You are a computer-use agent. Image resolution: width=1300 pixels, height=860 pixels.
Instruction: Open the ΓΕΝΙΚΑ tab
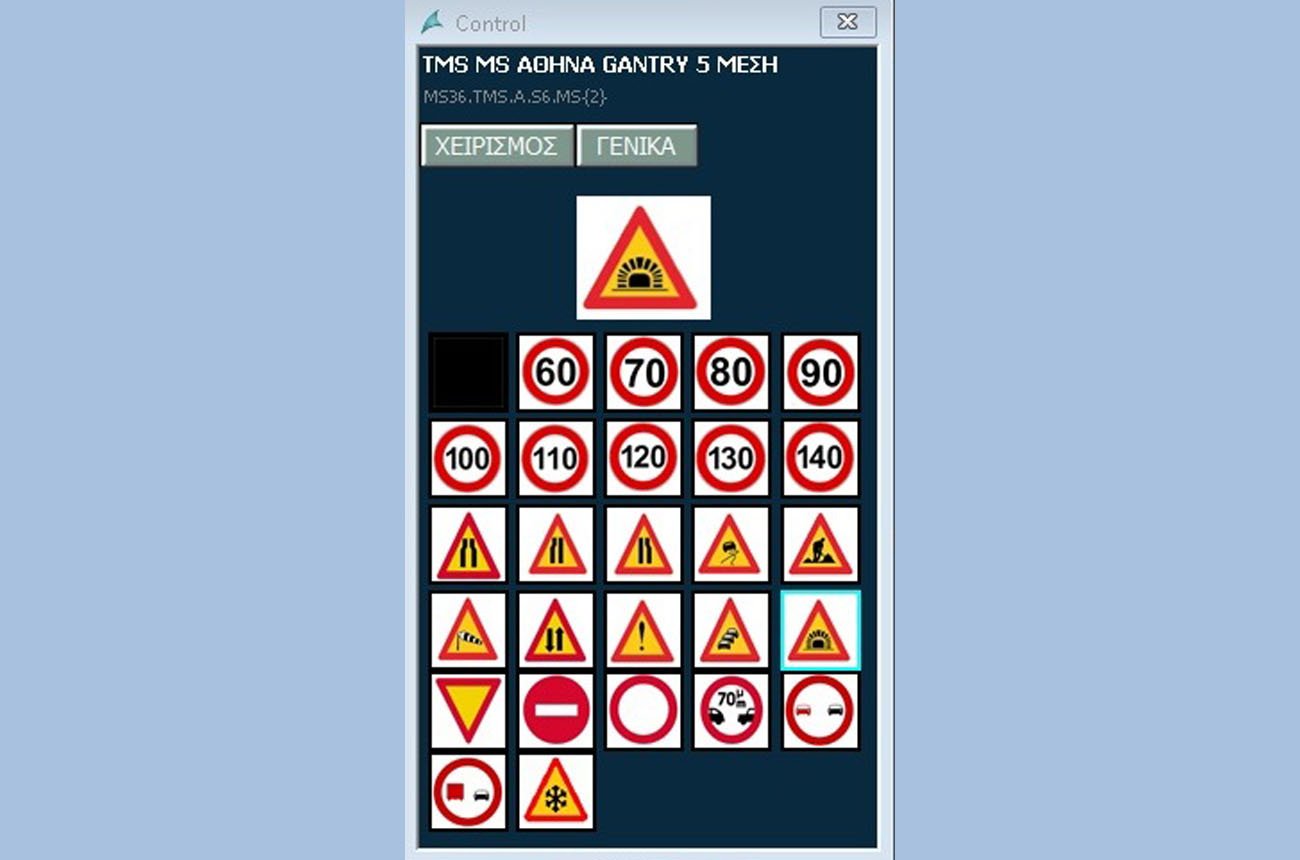(636, 146)
